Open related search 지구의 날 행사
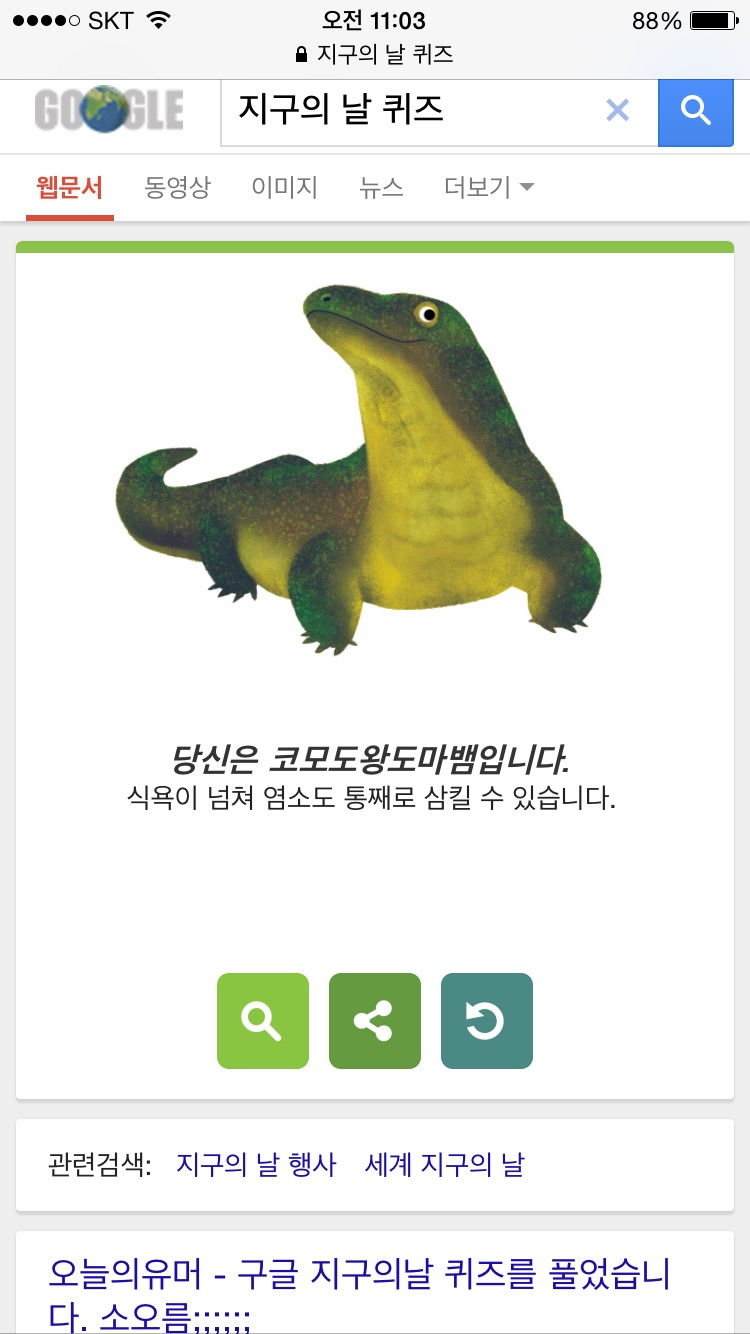This screenshot has width=750, height=1334. pos(257,1165)
